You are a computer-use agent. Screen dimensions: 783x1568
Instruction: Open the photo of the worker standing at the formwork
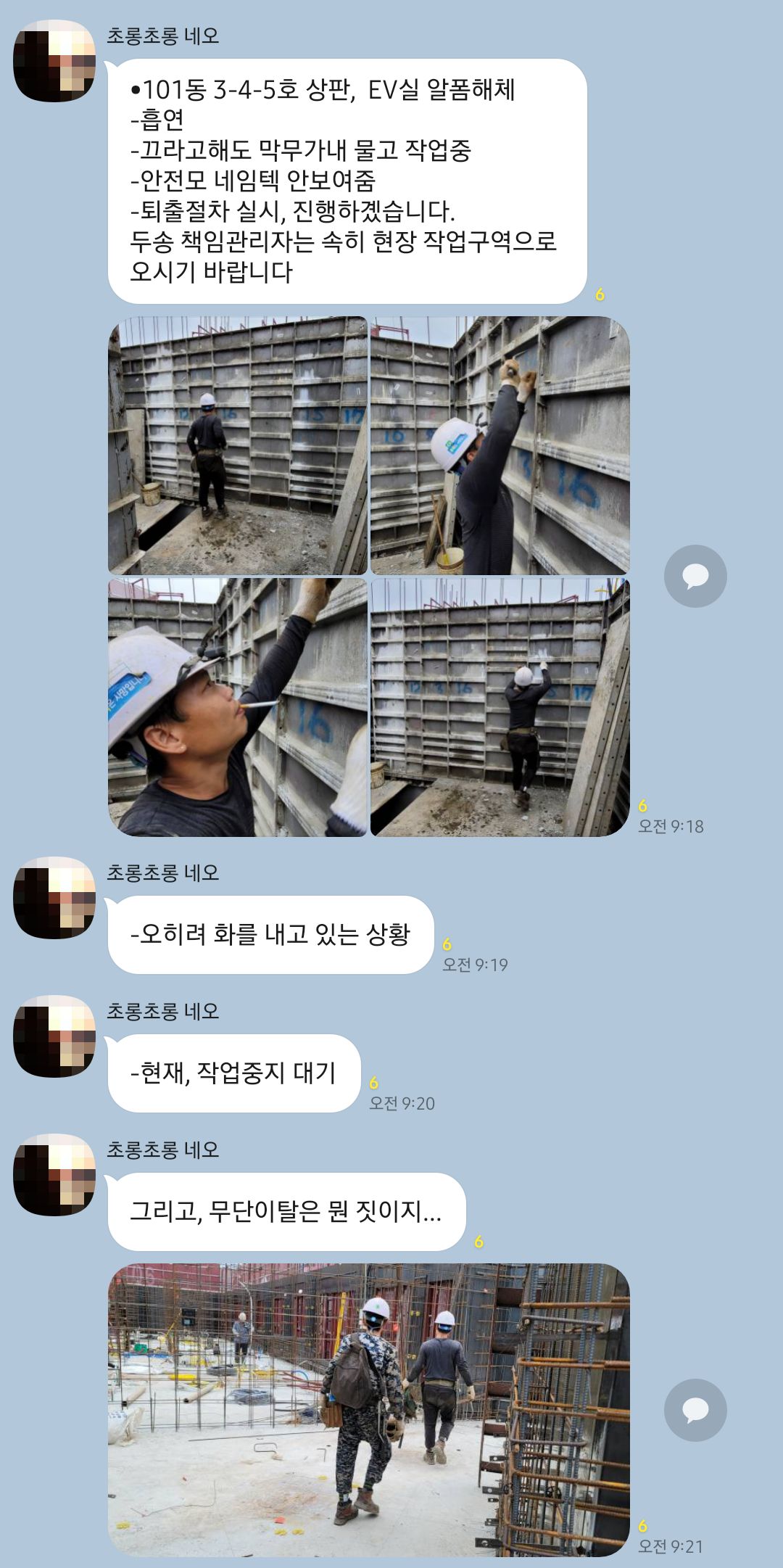point(238,445)
